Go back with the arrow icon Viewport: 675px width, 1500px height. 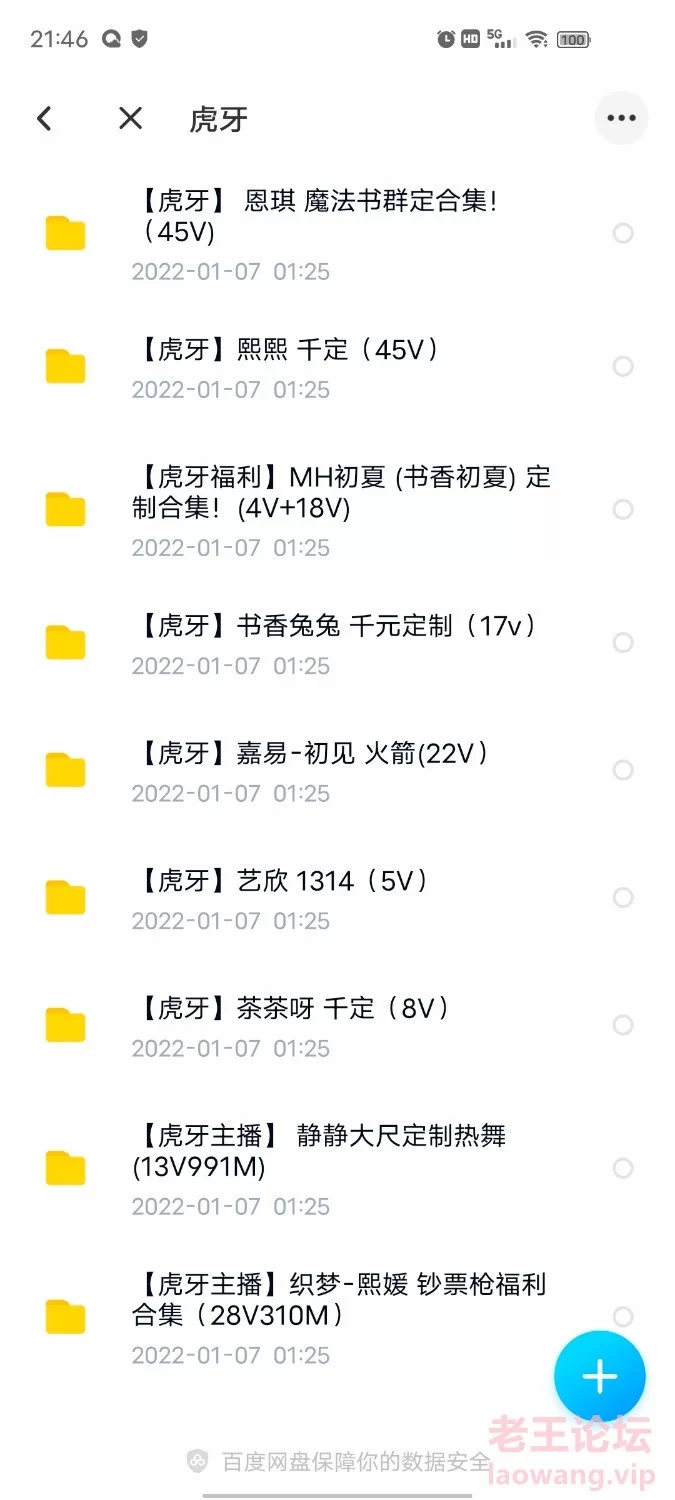point(44,119)
